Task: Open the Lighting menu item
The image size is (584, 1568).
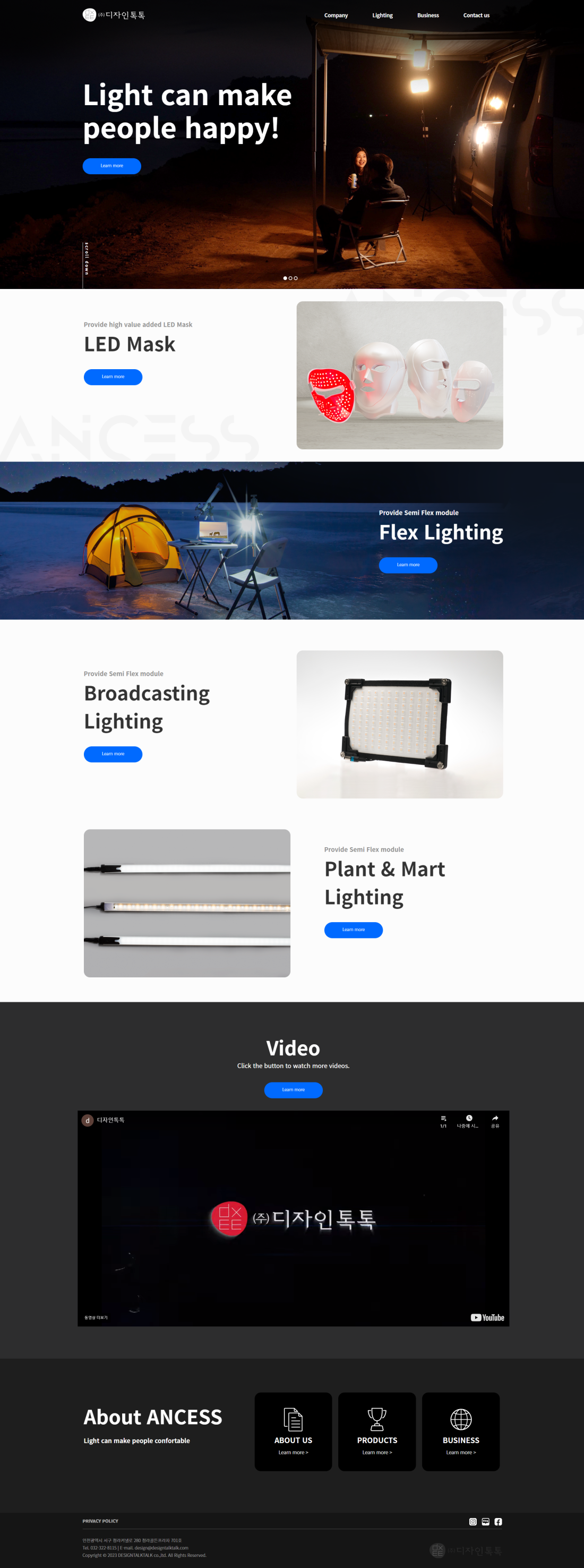Action: click(382, 15)
